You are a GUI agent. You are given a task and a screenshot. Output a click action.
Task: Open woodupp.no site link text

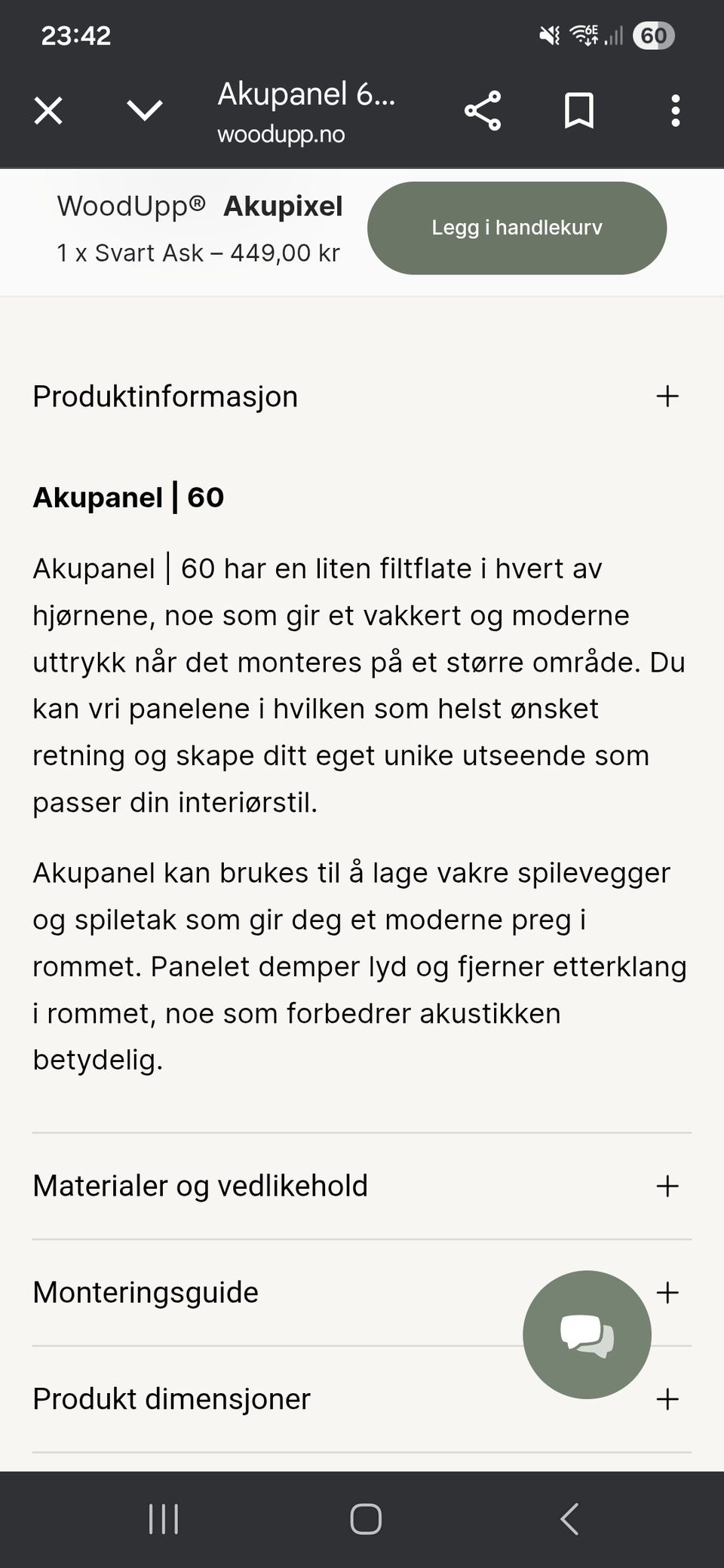281,134
